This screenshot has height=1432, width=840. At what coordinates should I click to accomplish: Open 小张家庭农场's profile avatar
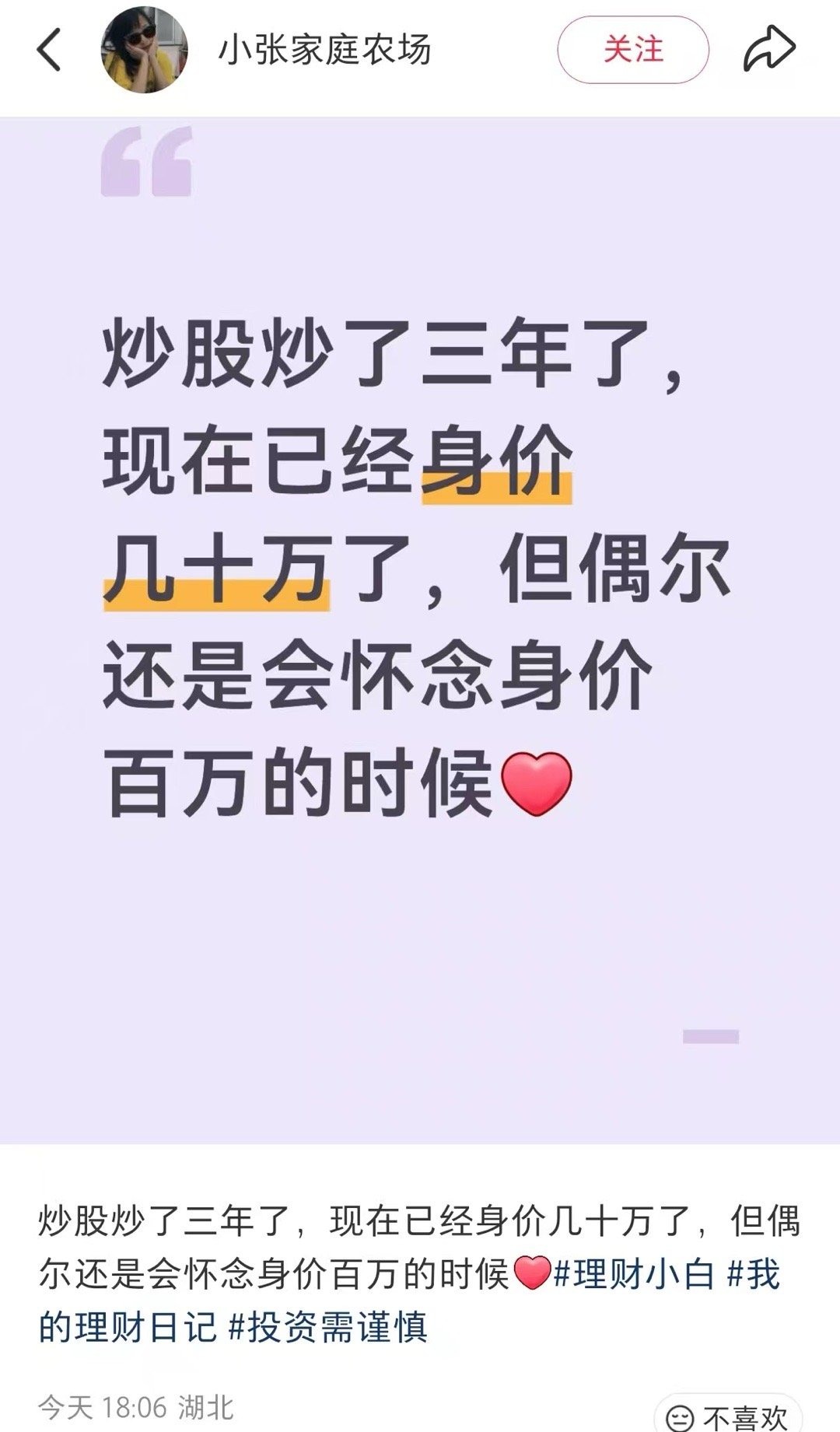click(145, 51)
